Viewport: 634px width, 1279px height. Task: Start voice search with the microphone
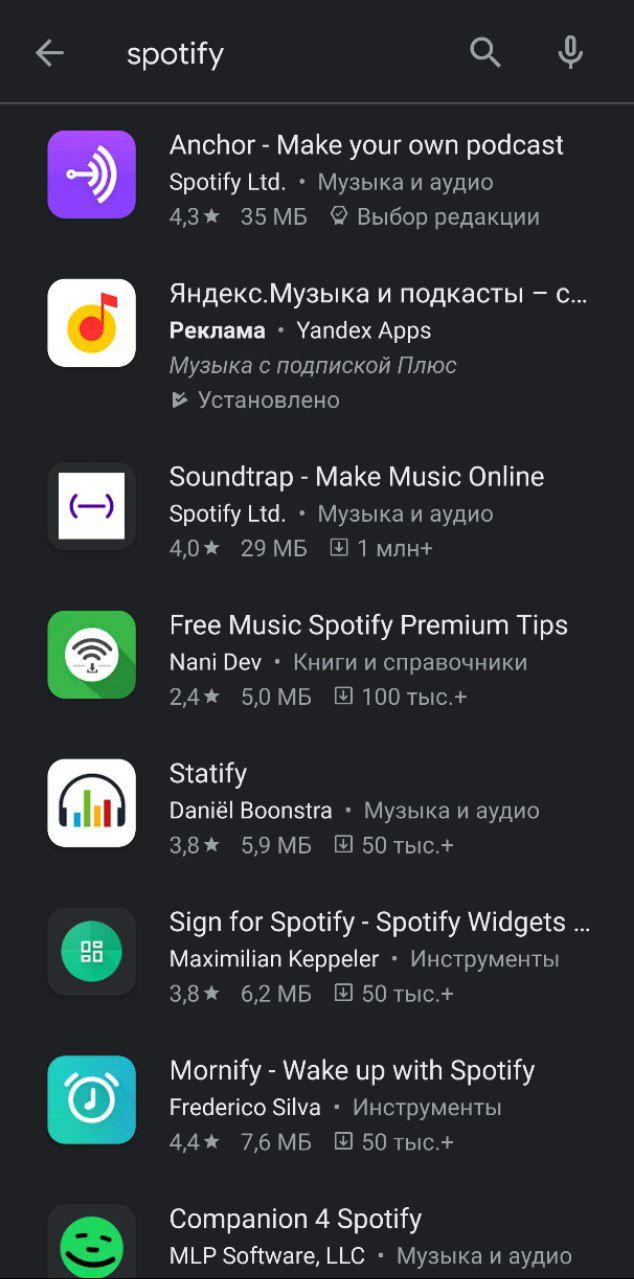[x=570, y=53]
